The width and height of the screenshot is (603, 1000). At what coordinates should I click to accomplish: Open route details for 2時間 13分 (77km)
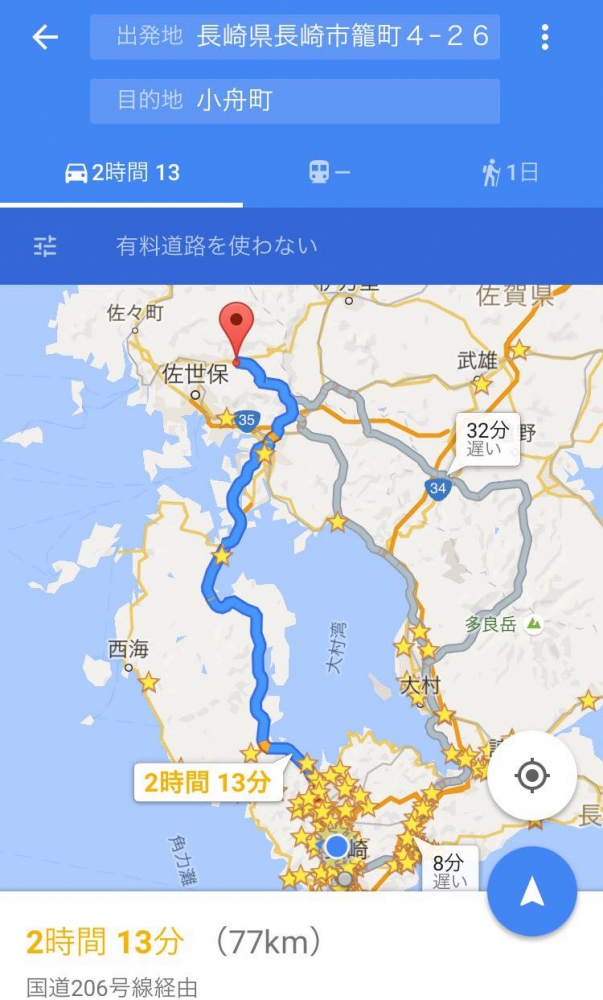click(301, 955)
